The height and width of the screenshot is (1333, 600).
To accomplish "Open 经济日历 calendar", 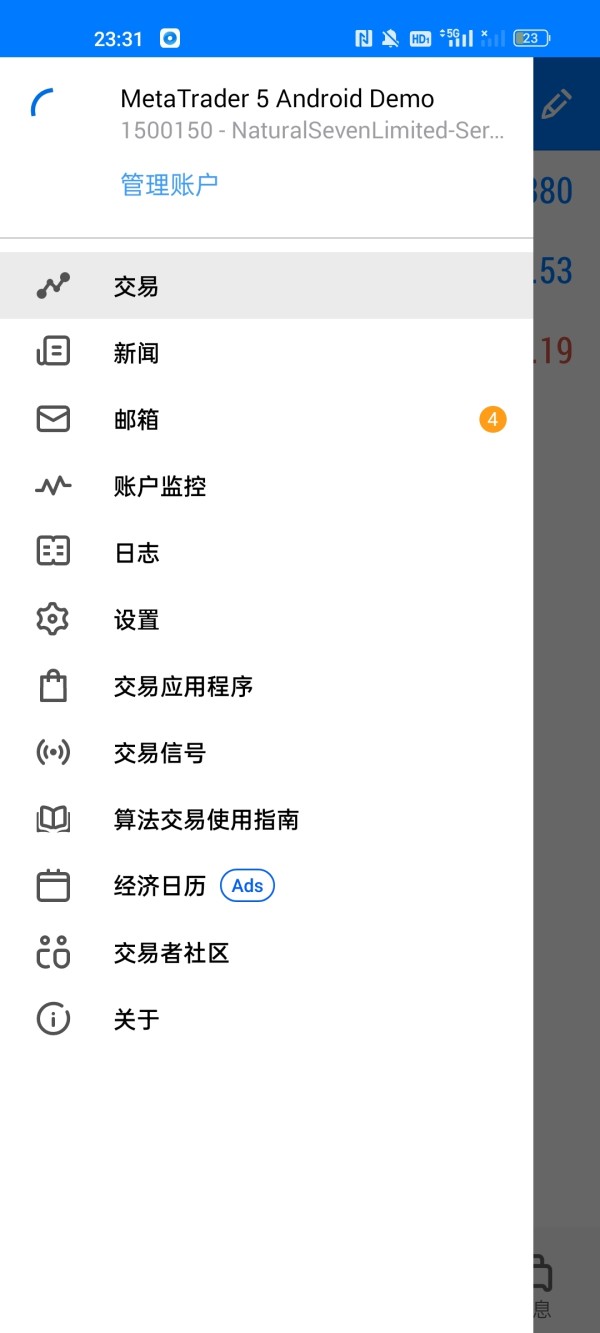I will pos(267,886).
